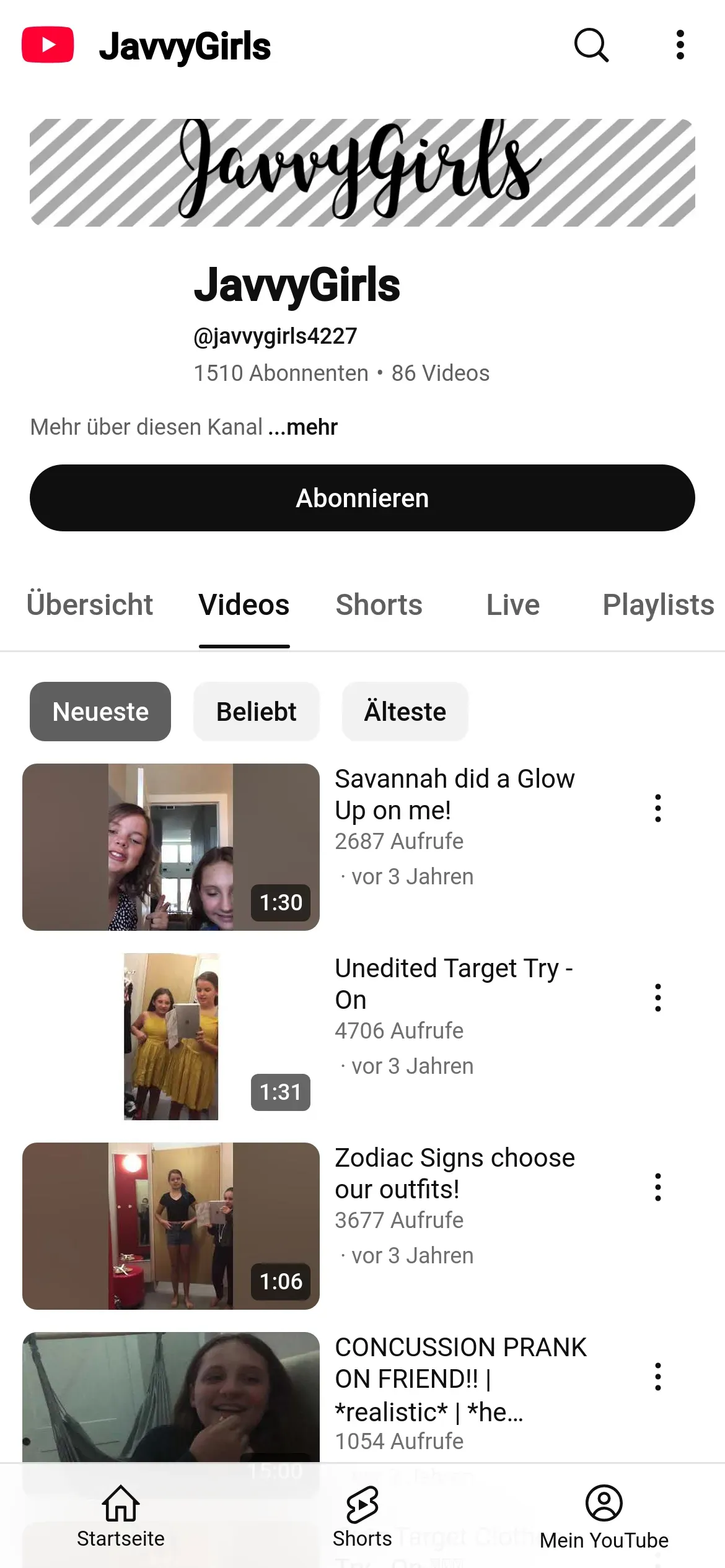The width and height of the screenshot is (725, 1568).
Task: Select the Neueste sort chip
Action: coord(100,712)
